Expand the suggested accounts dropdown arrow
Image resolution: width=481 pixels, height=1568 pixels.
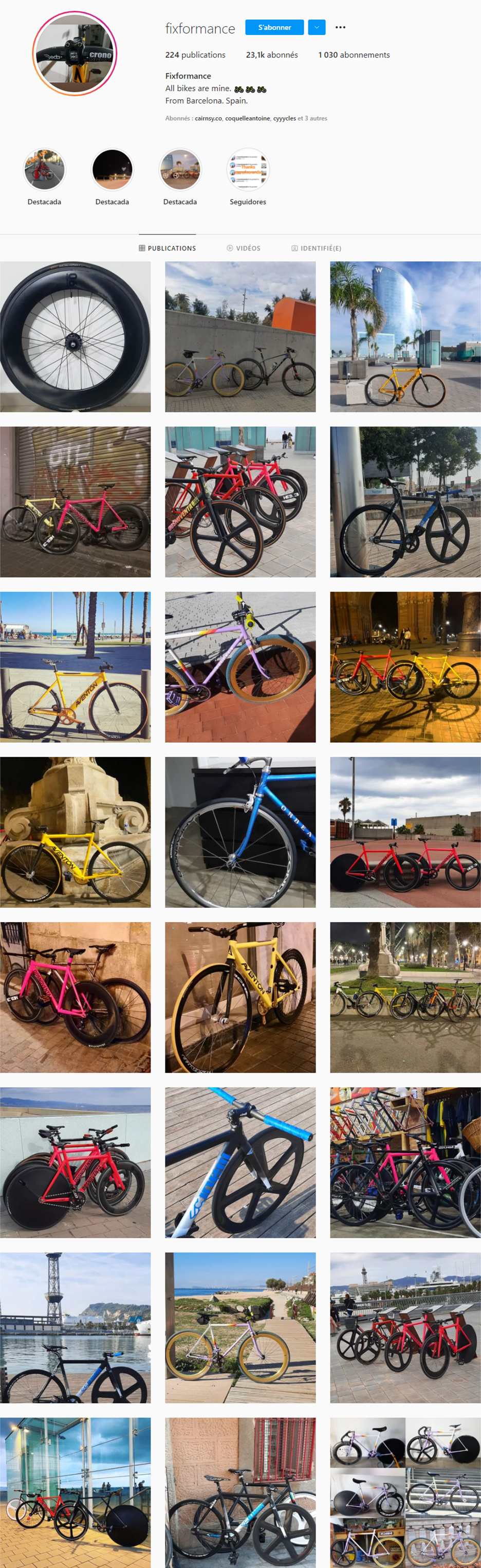click(x=316, y=27)
